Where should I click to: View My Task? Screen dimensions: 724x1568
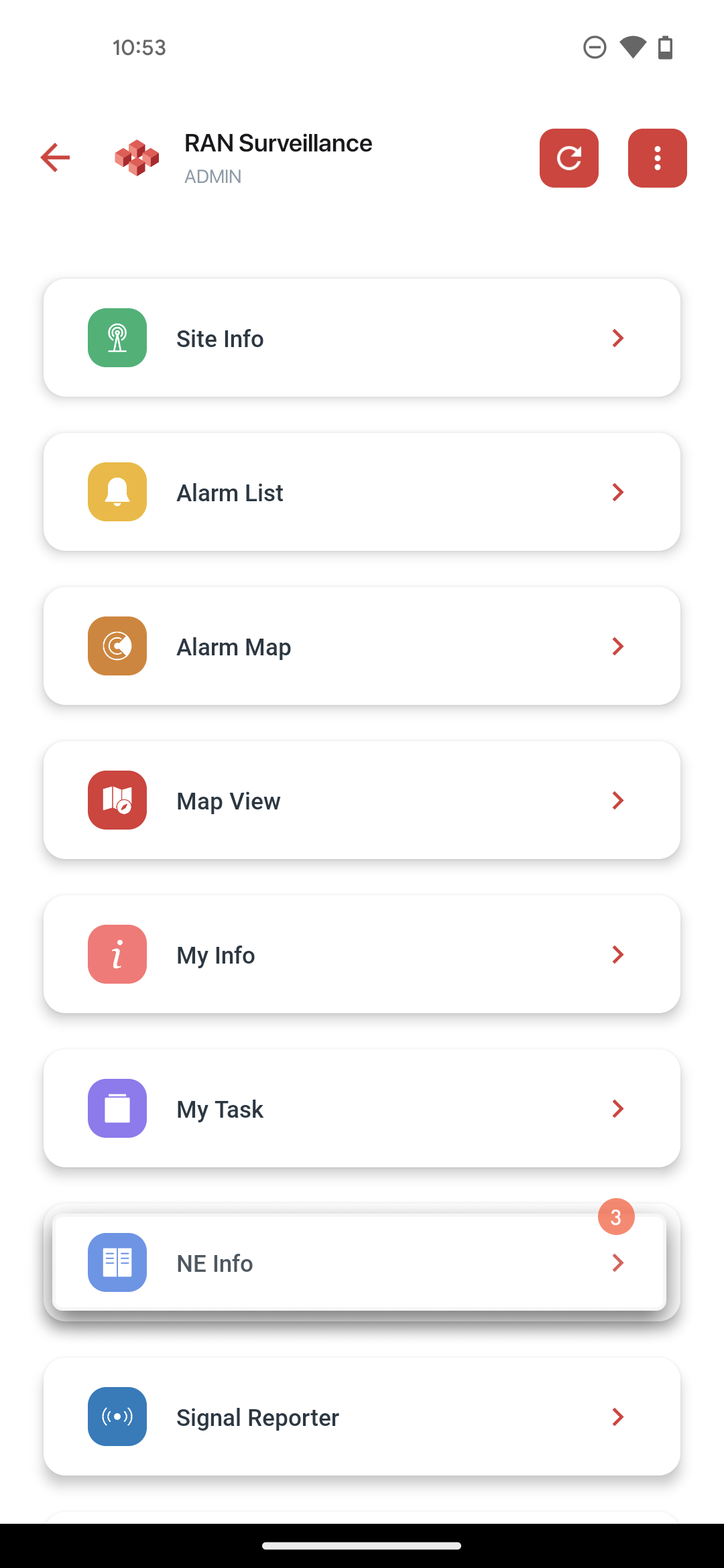pos(362,1108)
